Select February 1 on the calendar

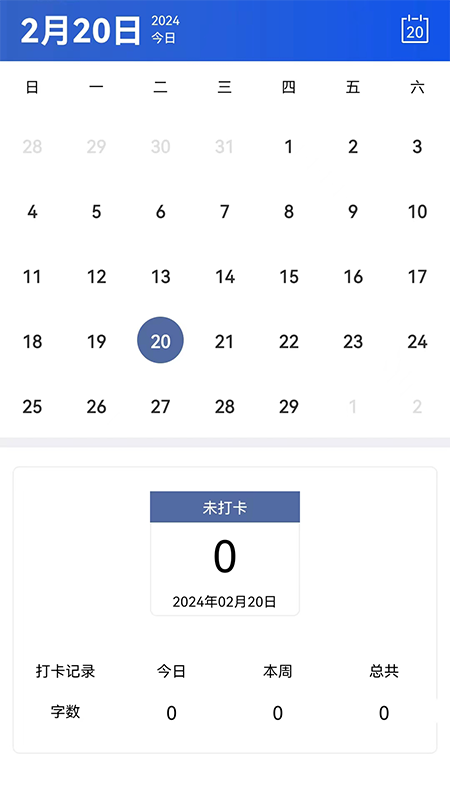(289, 147)
